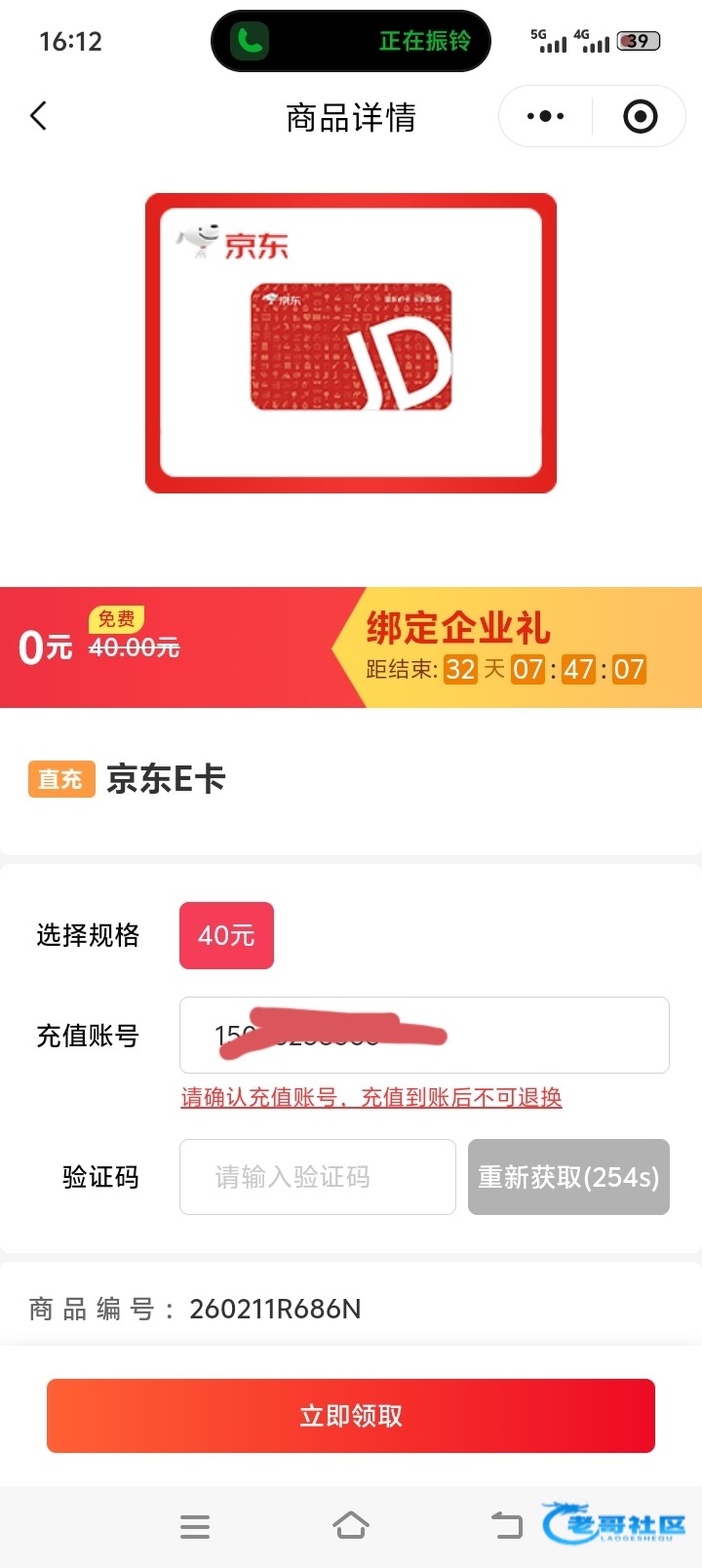Tap the 重新获取 verification code button

click(568, 1177)
